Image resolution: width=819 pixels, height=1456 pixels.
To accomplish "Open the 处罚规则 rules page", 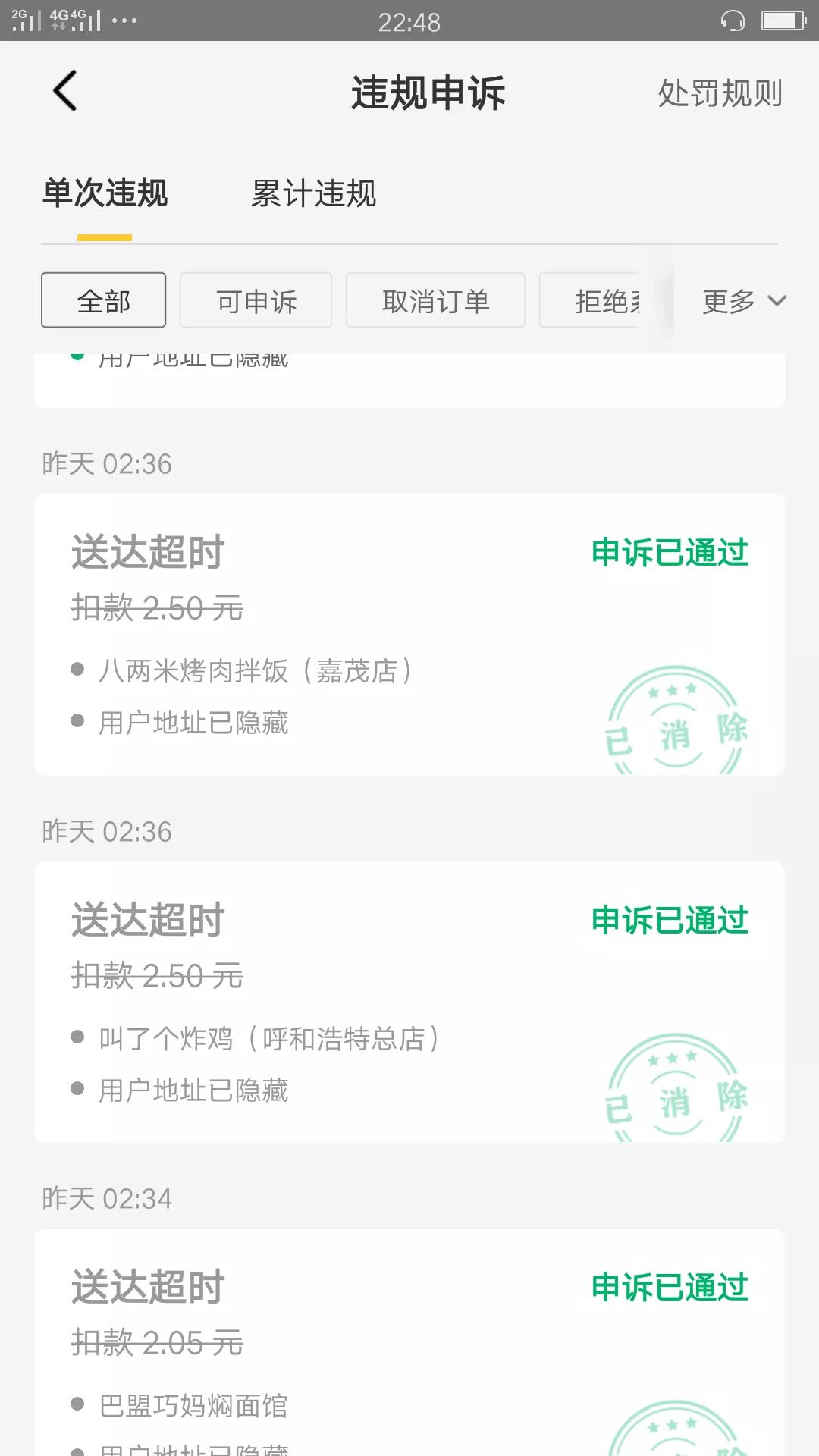I will [x=720, y=93].
